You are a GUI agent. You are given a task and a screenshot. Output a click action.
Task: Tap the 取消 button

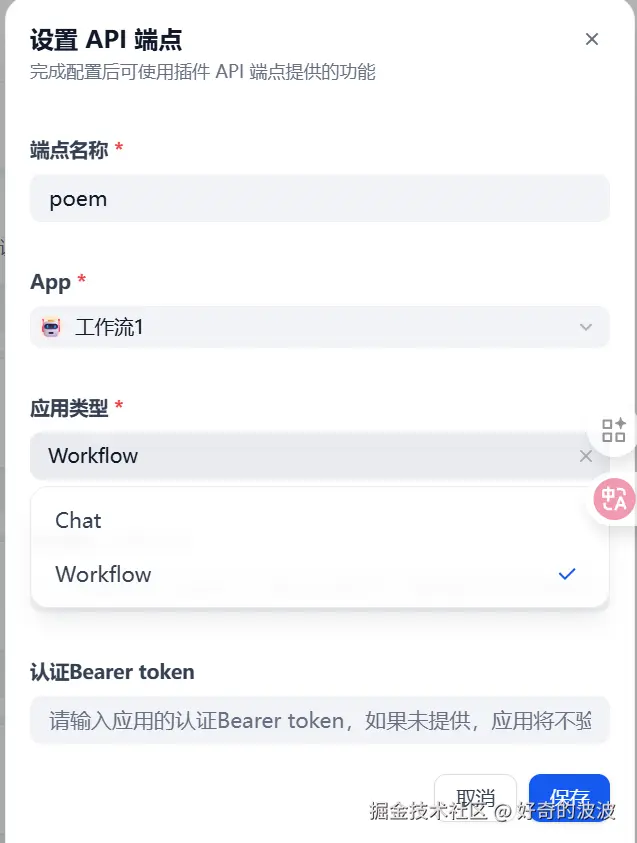tap(475, 797)
